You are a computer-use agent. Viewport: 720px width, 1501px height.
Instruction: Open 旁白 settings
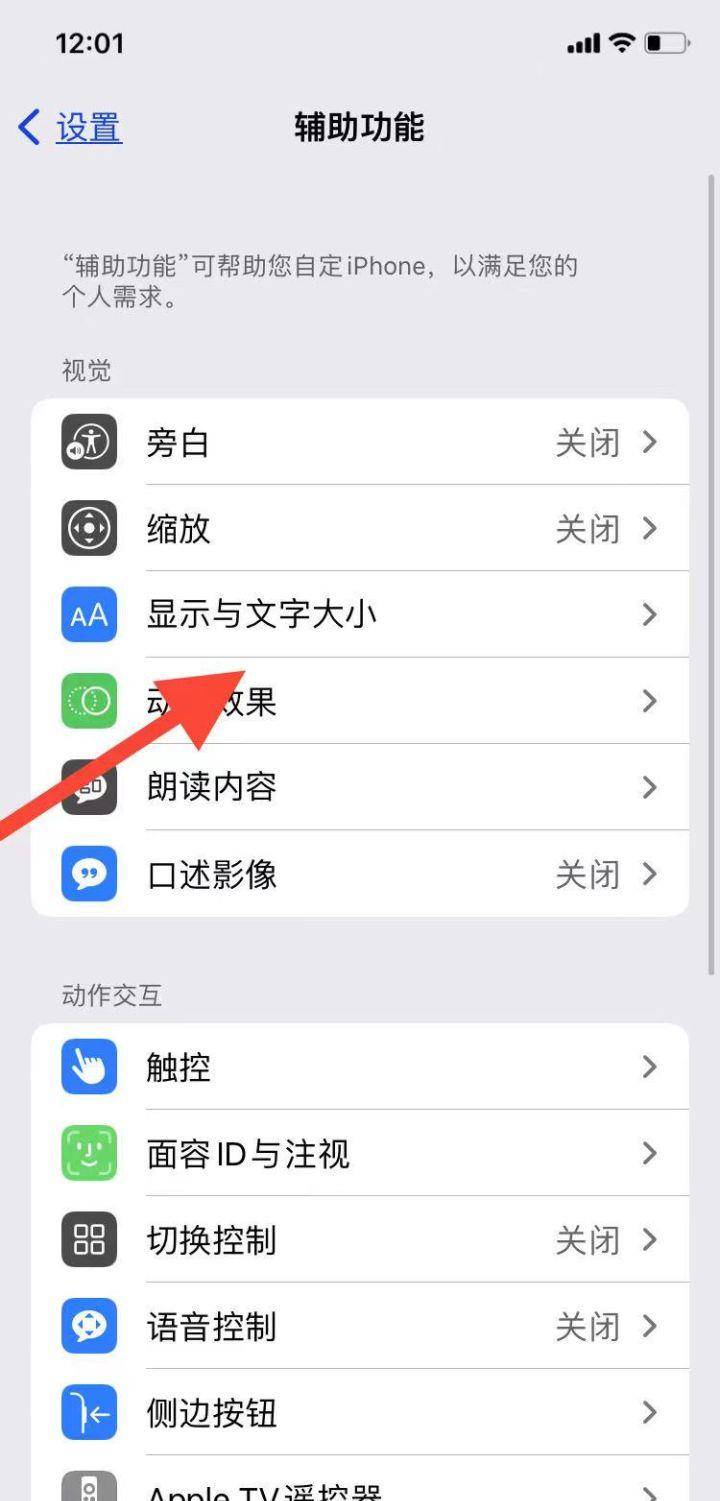pos(360,442)
